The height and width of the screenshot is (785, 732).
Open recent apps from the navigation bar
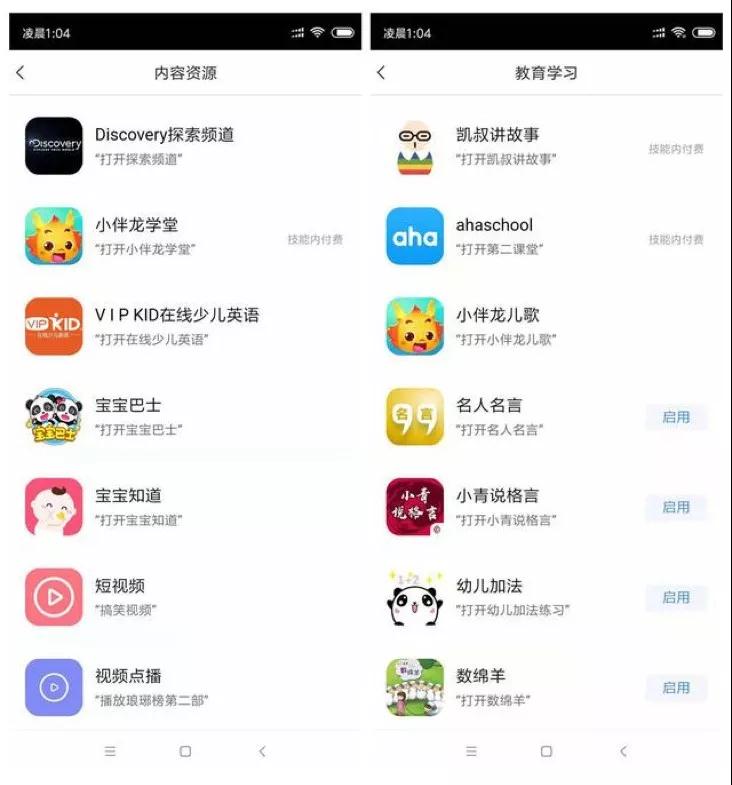(110, 750)
